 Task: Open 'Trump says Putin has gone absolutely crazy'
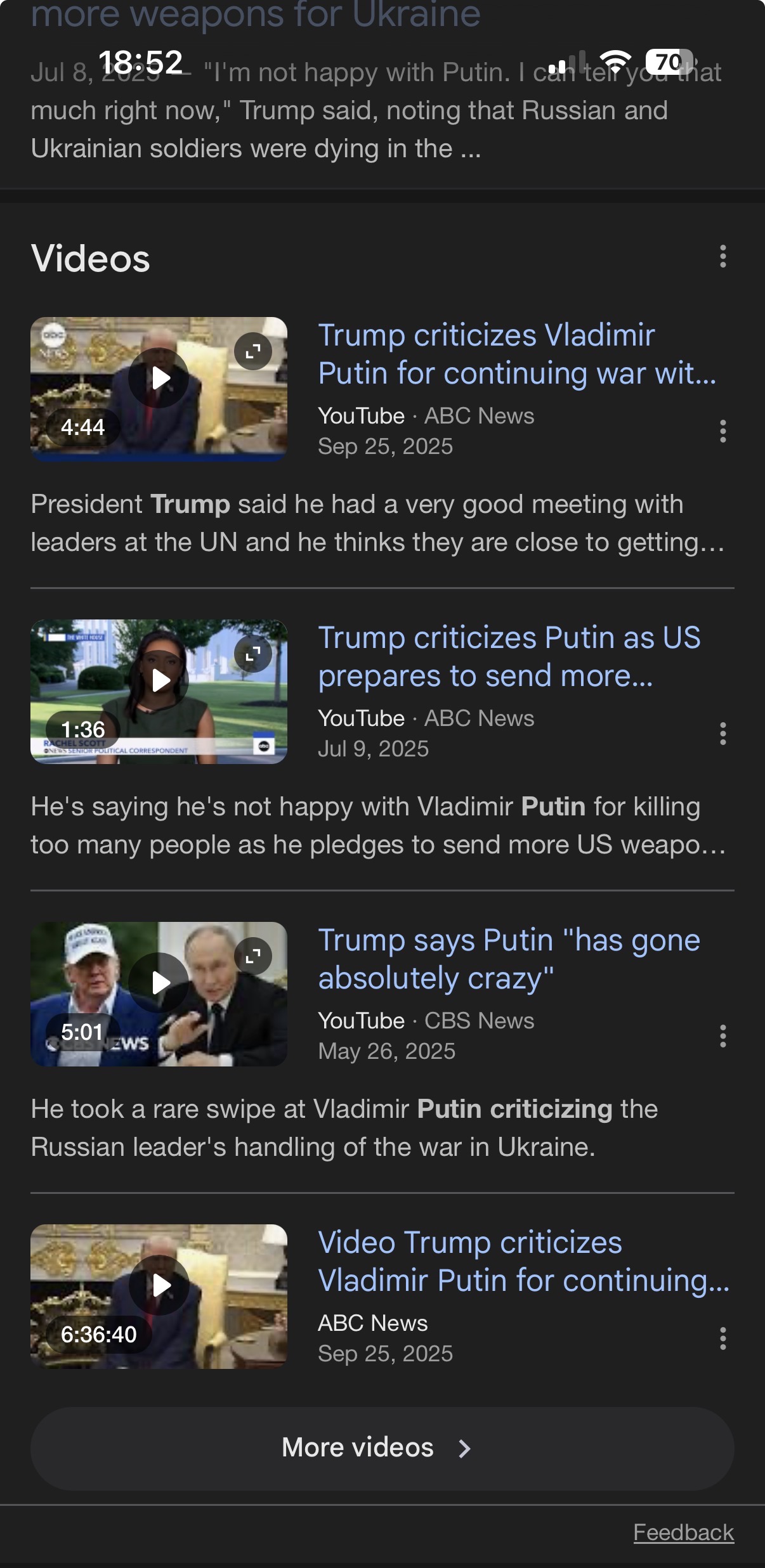coord(509,959)
